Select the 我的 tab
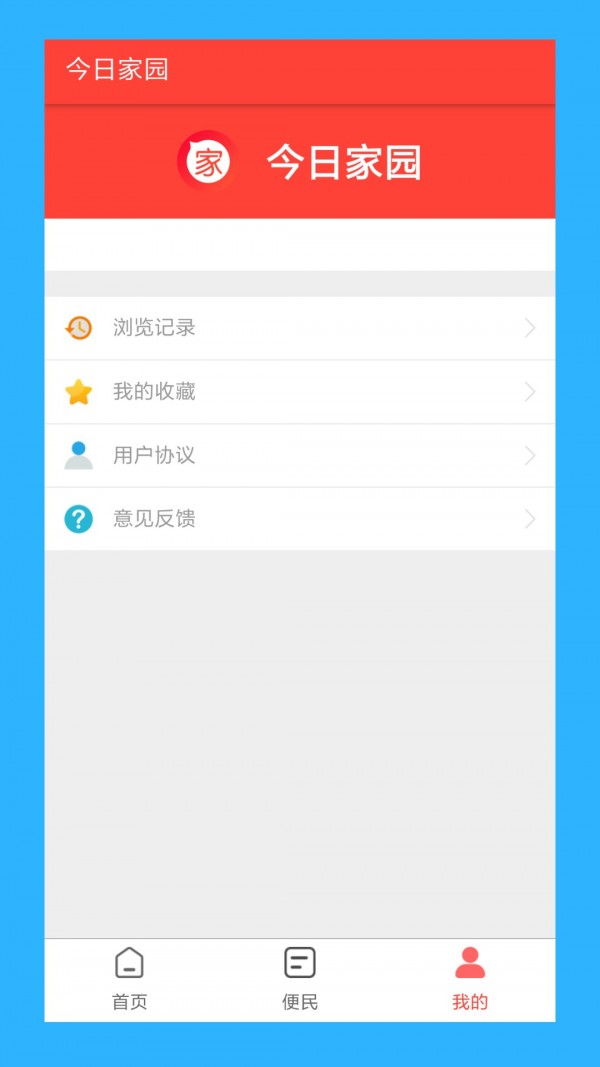This screenshot has height=1067, width=600. [x=470, y=979]
